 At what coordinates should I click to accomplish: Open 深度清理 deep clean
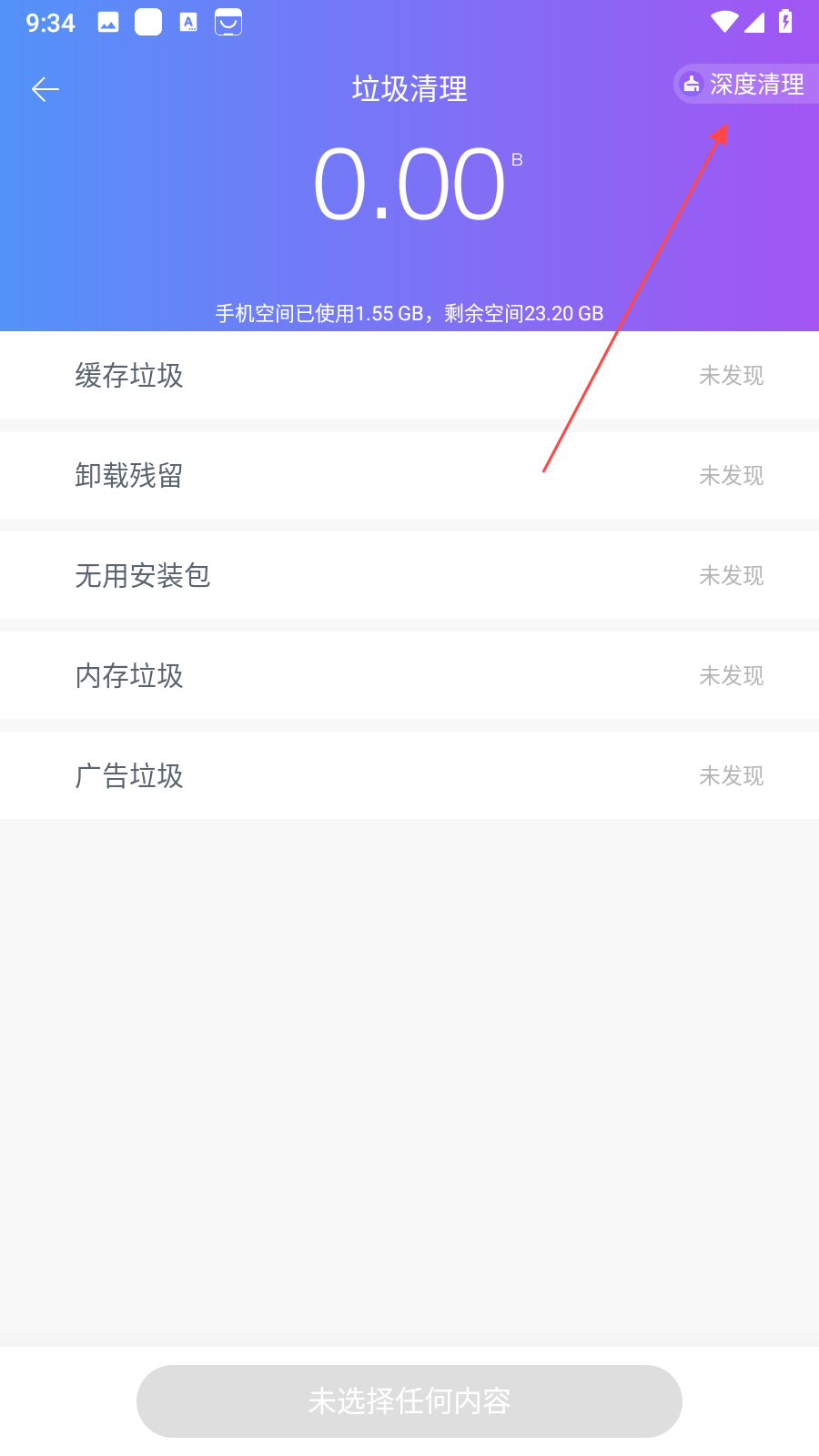[744, 85]
